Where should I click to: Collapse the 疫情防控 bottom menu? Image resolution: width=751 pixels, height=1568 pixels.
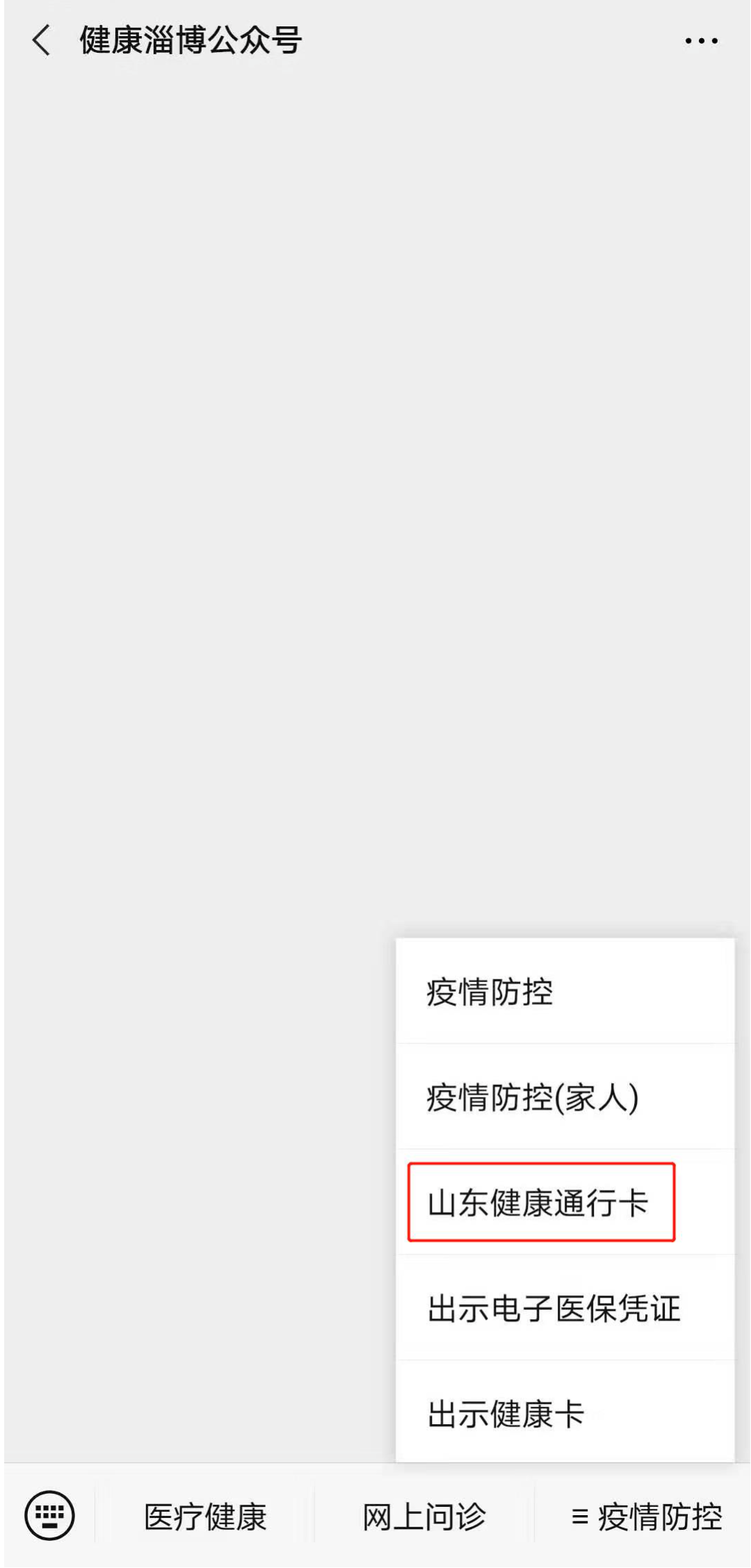(x=644, y=1516)
